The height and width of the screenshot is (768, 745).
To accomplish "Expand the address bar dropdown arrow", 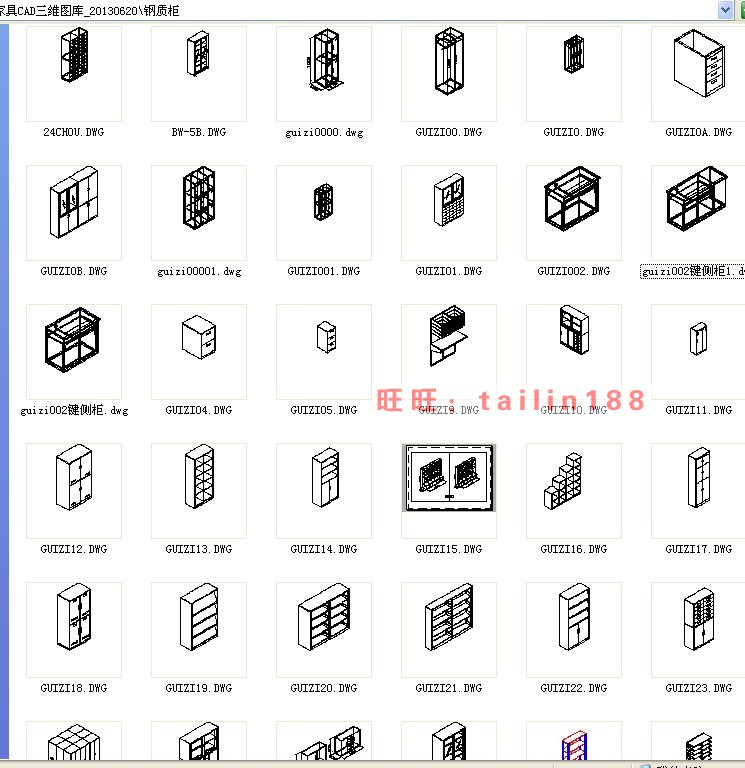I will click(x=727, y=10).
